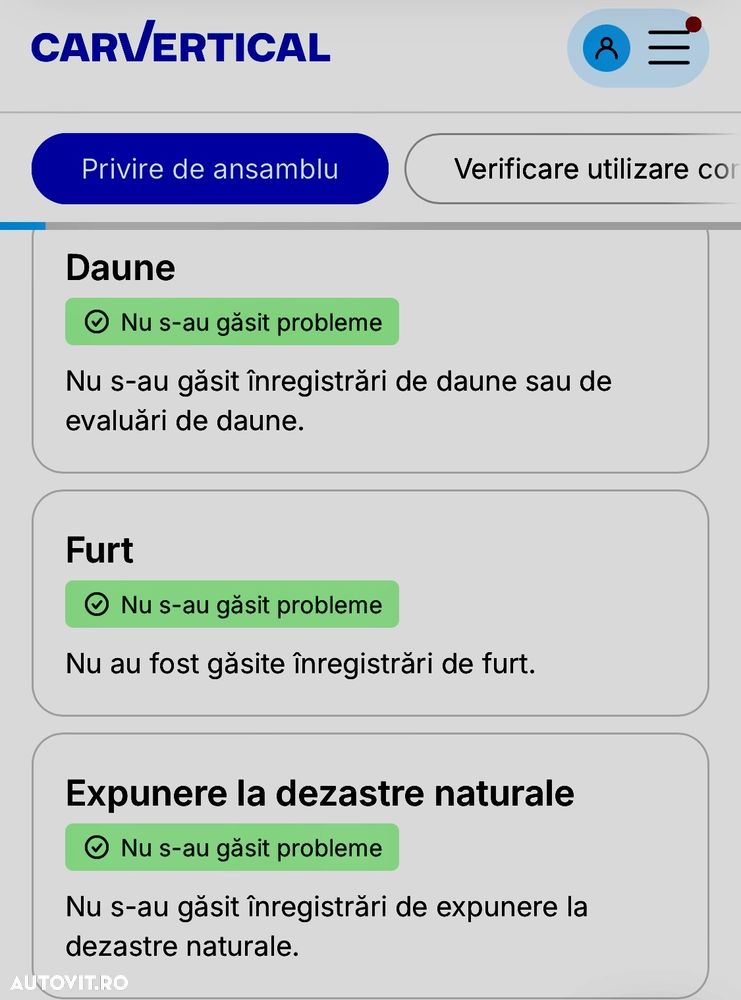
Task: Switch to Privire de ansamblu tab
Action: point(209,169)
